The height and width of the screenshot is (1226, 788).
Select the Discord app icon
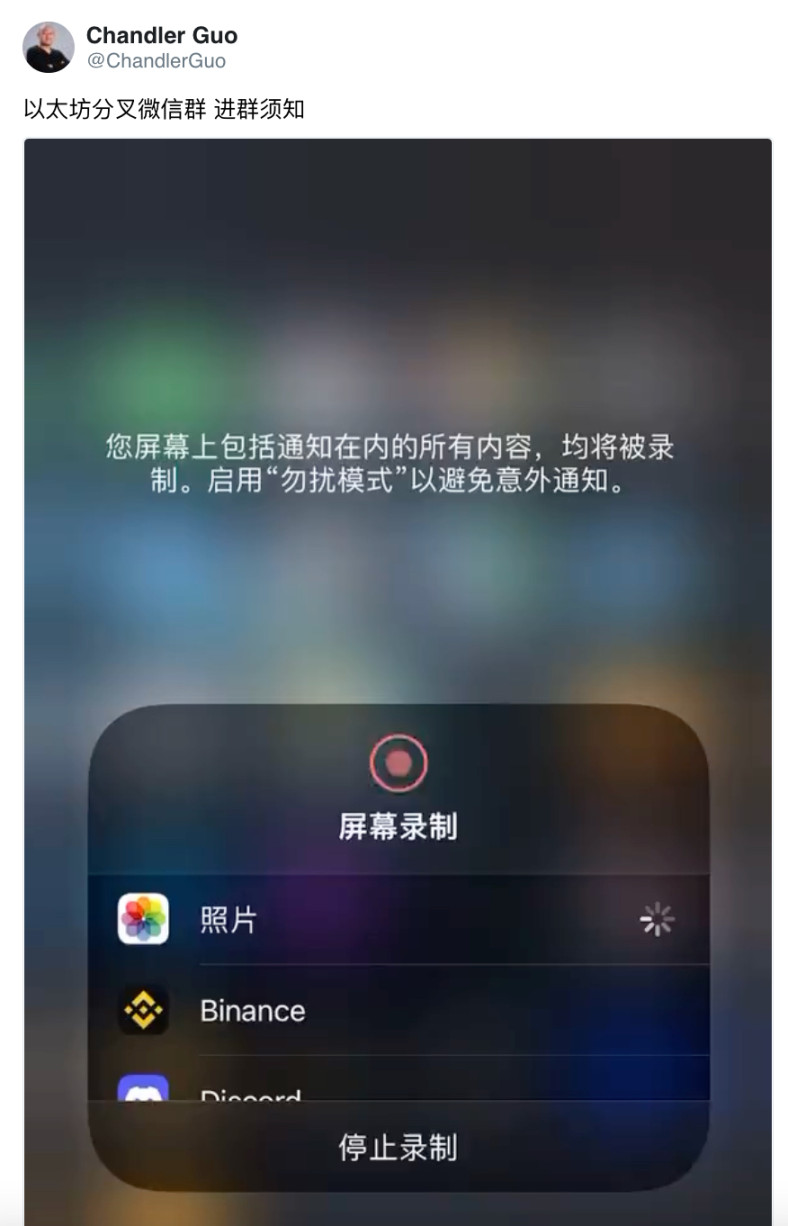[x=143, y=1090]
